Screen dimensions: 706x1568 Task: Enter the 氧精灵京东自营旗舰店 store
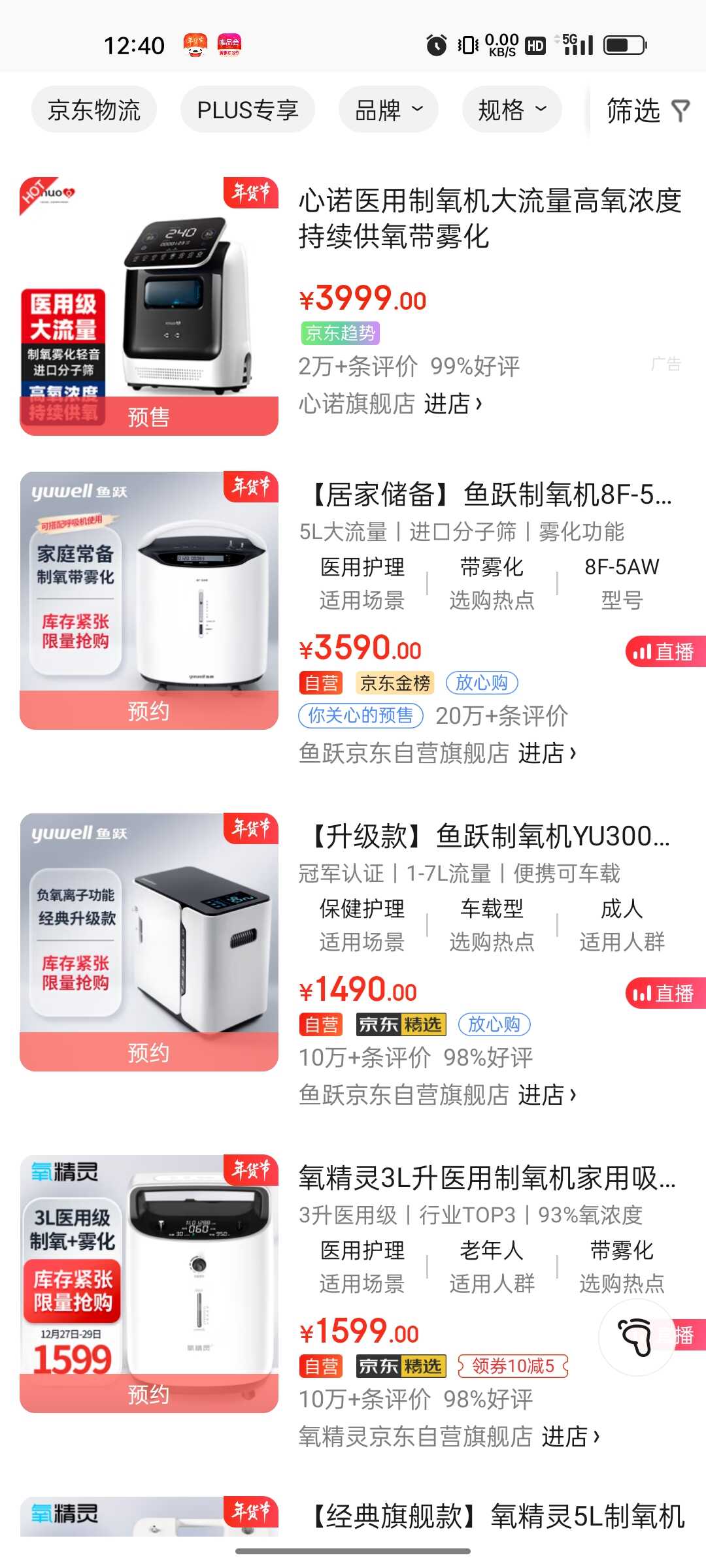point(449,1437)
